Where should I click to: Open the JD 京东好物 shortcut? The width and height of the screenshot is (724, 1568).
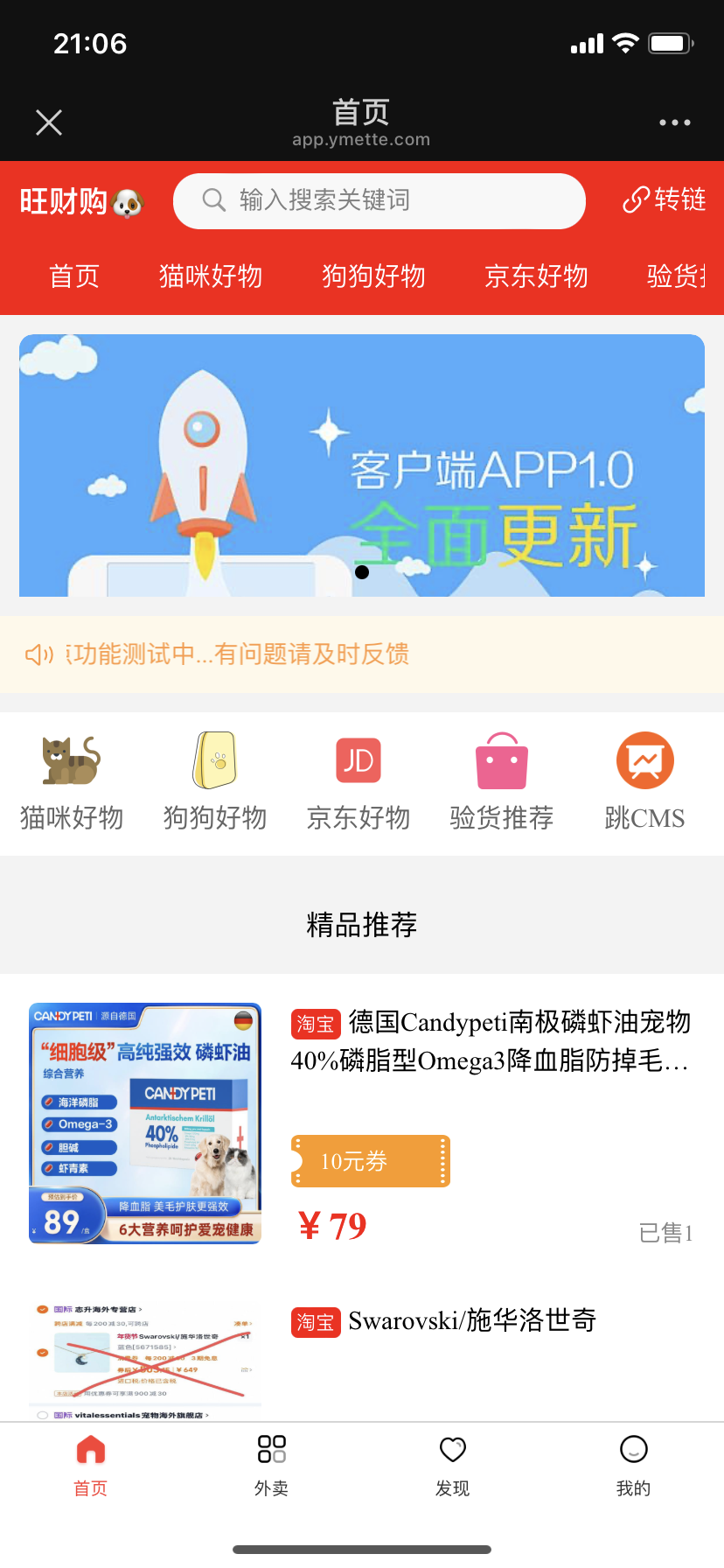click(x=359, y=781)
